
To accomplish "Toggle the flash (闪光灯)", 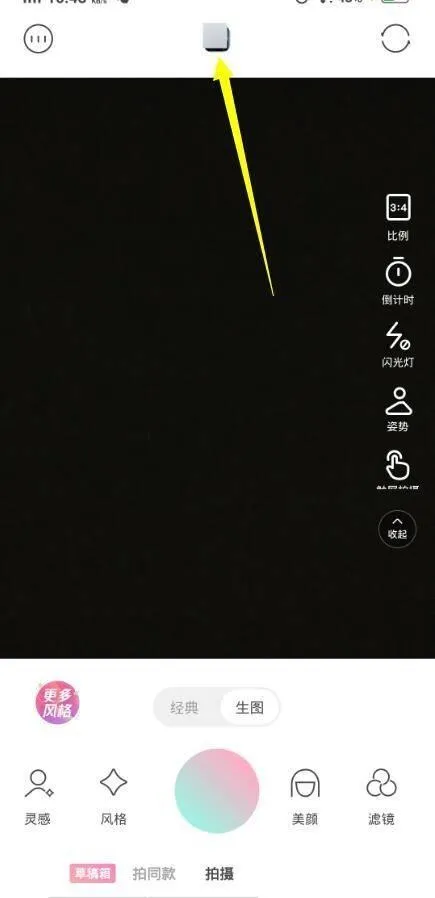I will [398, 345].
